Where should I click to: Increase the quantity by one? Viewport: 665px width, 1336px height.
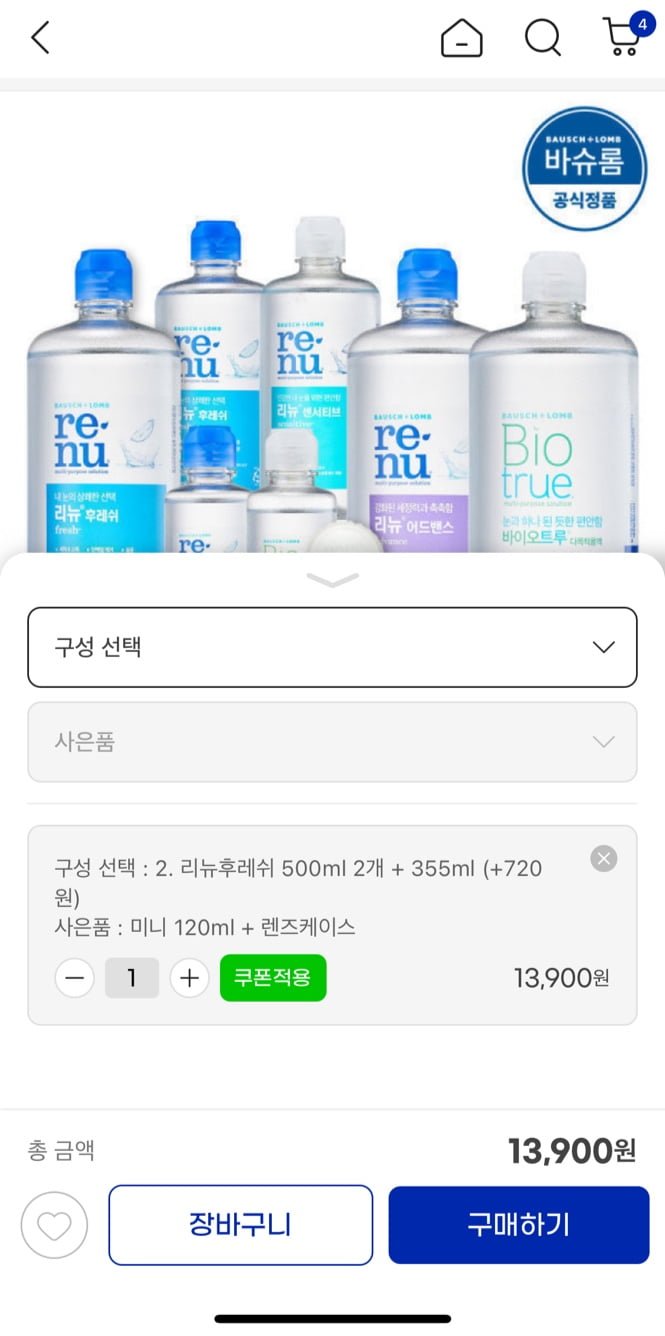click(189, 978)
